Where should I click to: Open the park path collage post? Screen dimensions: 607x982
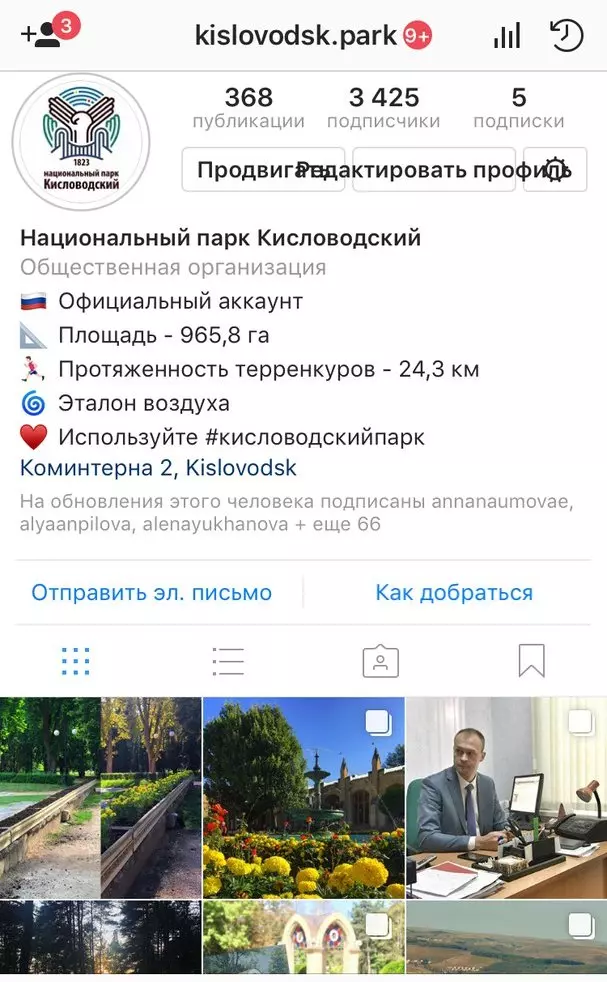pos(101,798)
